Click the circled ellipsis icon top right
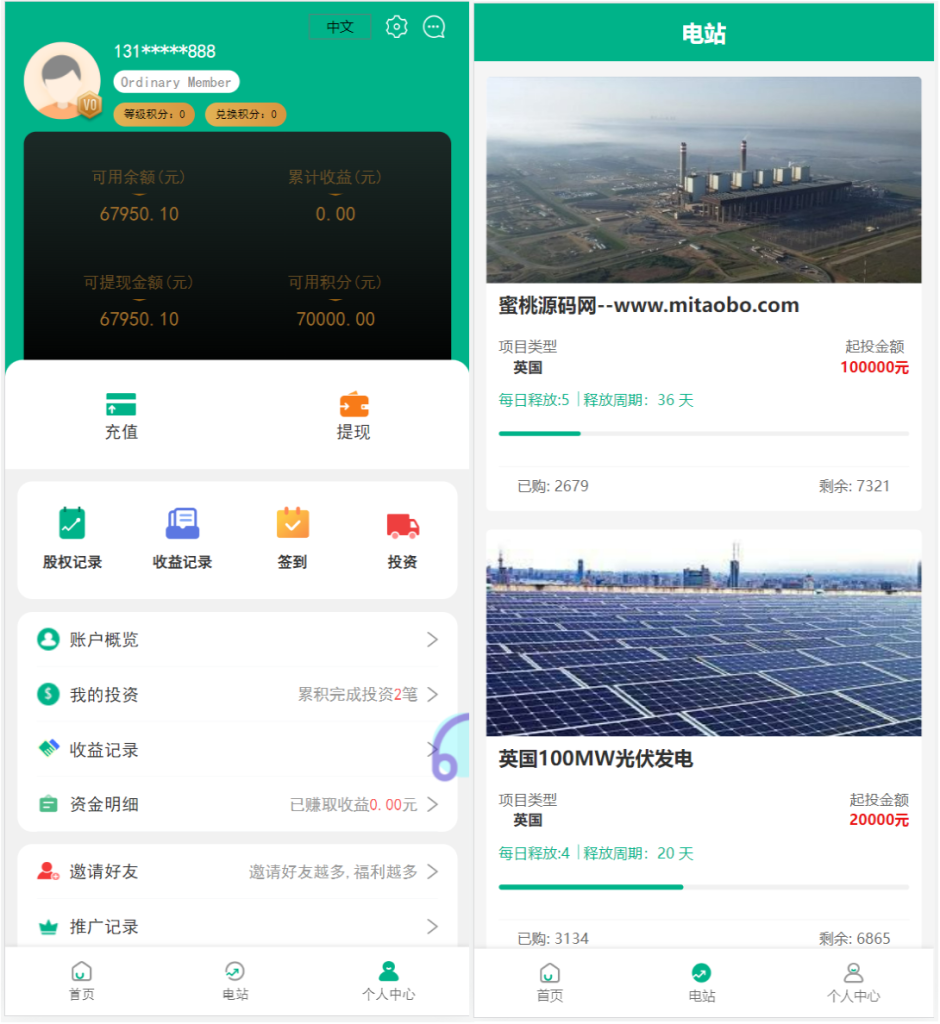Image resolution: width=940 pixels, height=1024 pixels. point(433,26)
